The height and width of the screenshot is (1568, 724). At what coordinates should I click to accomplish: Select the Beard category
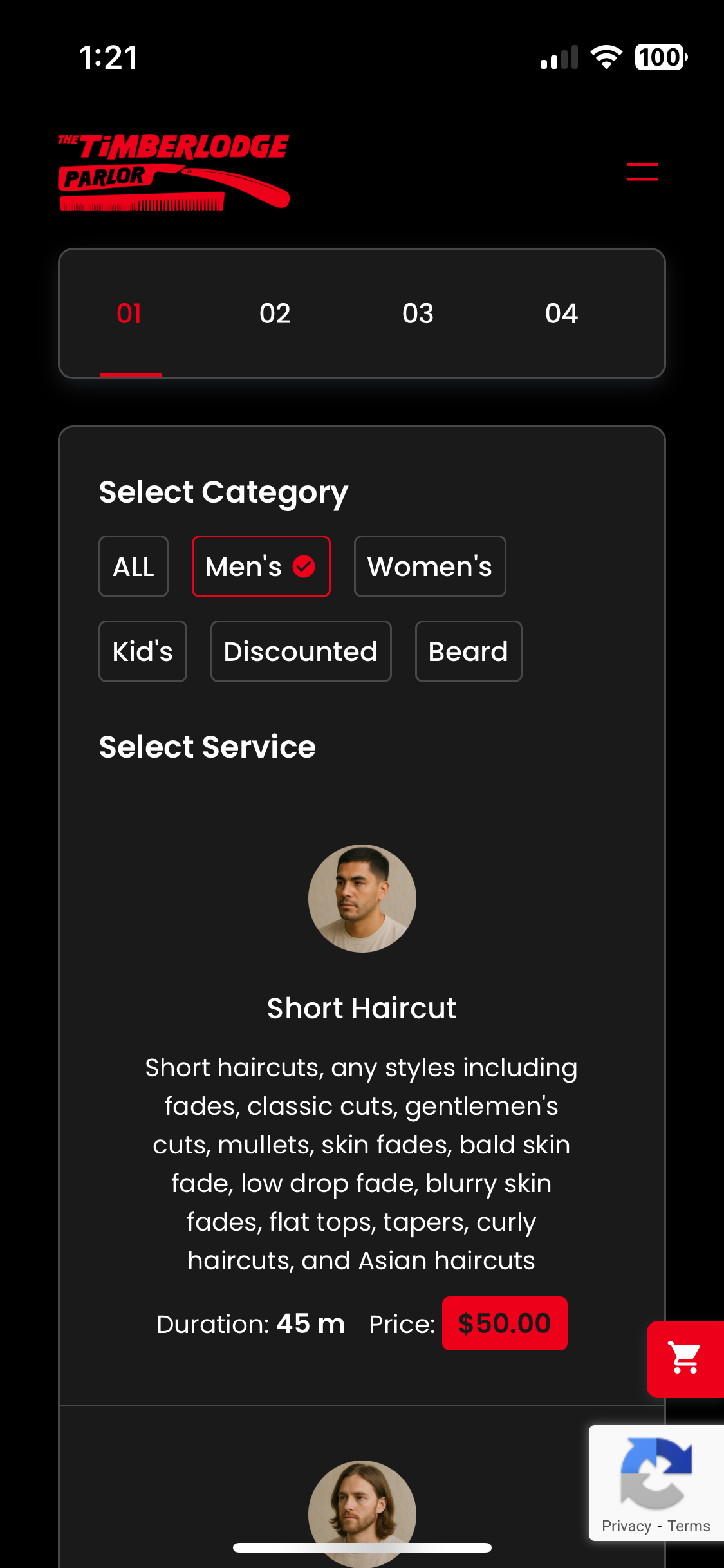468,651
